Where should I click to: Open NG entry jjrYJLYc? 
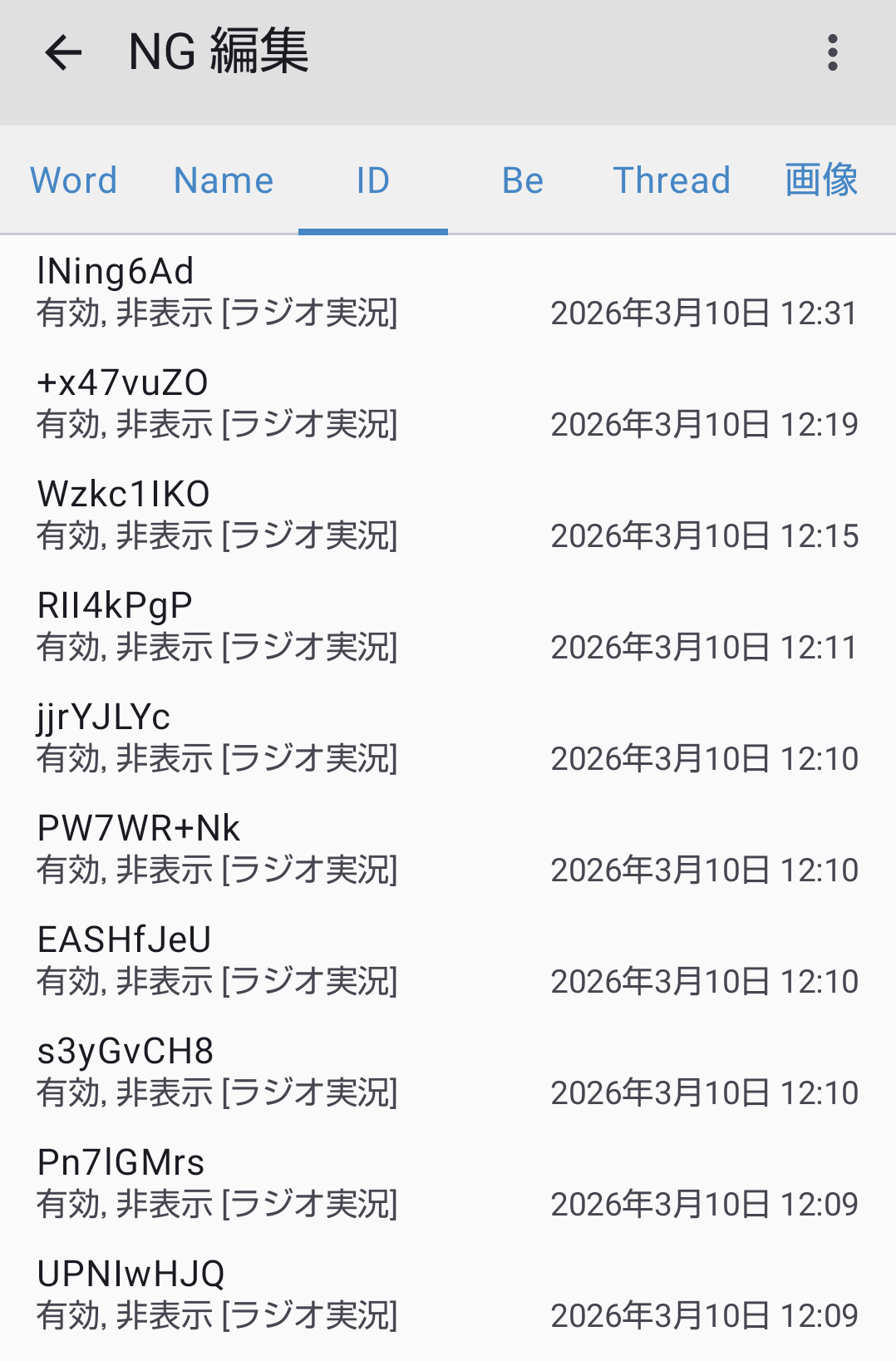(448, 737)
